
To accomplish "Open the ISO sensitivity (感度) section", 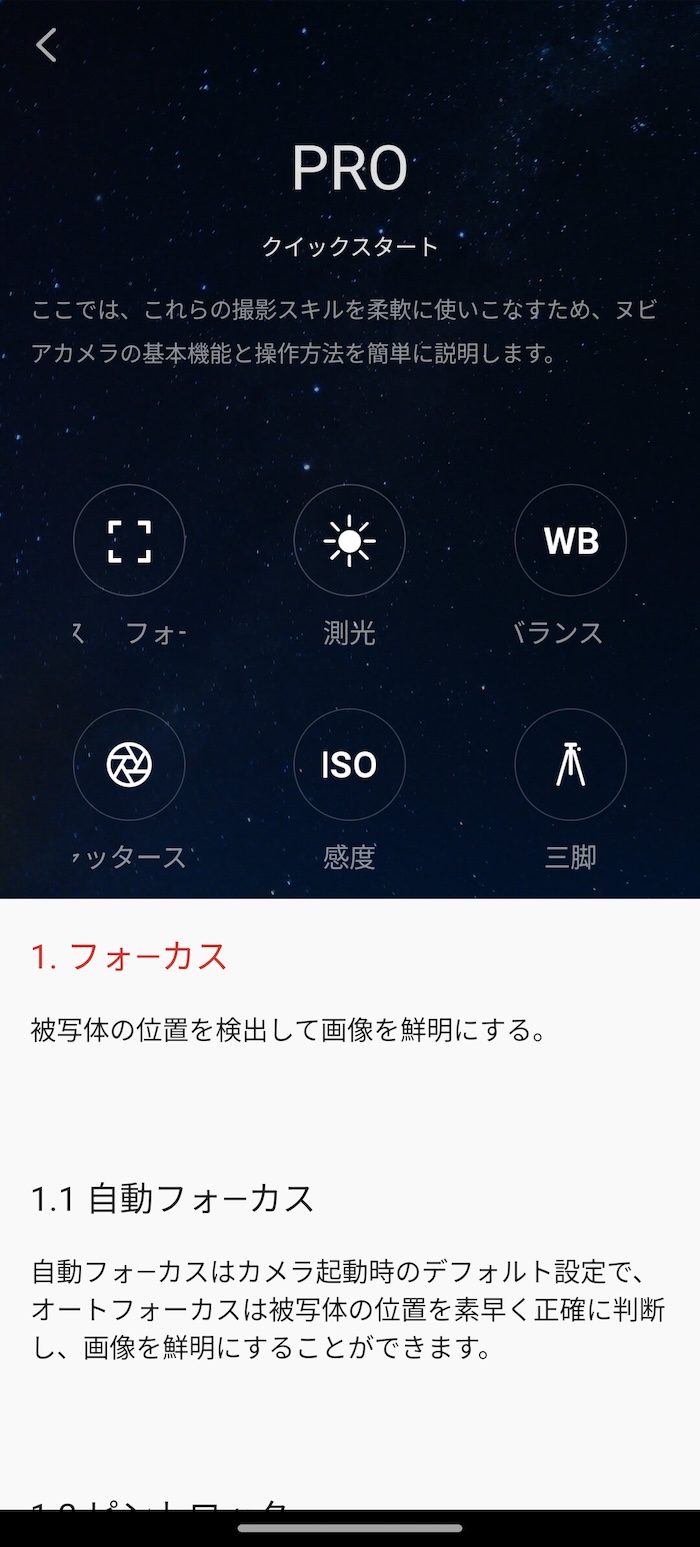I will pos(349,765).
